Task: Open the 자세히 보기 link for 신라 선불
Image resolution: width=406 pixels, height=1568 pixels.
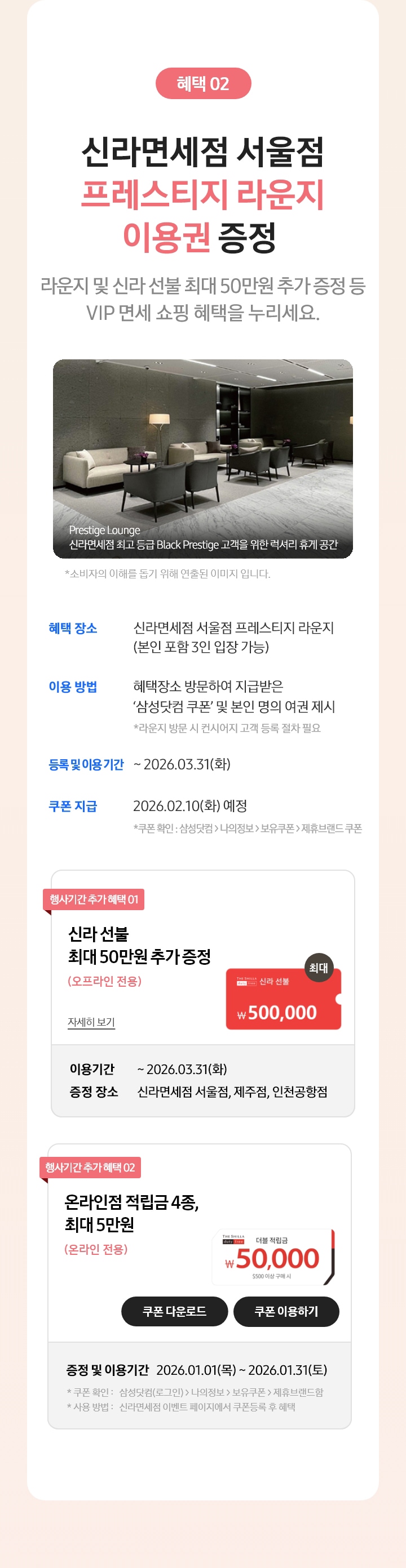Action: 91,1022
